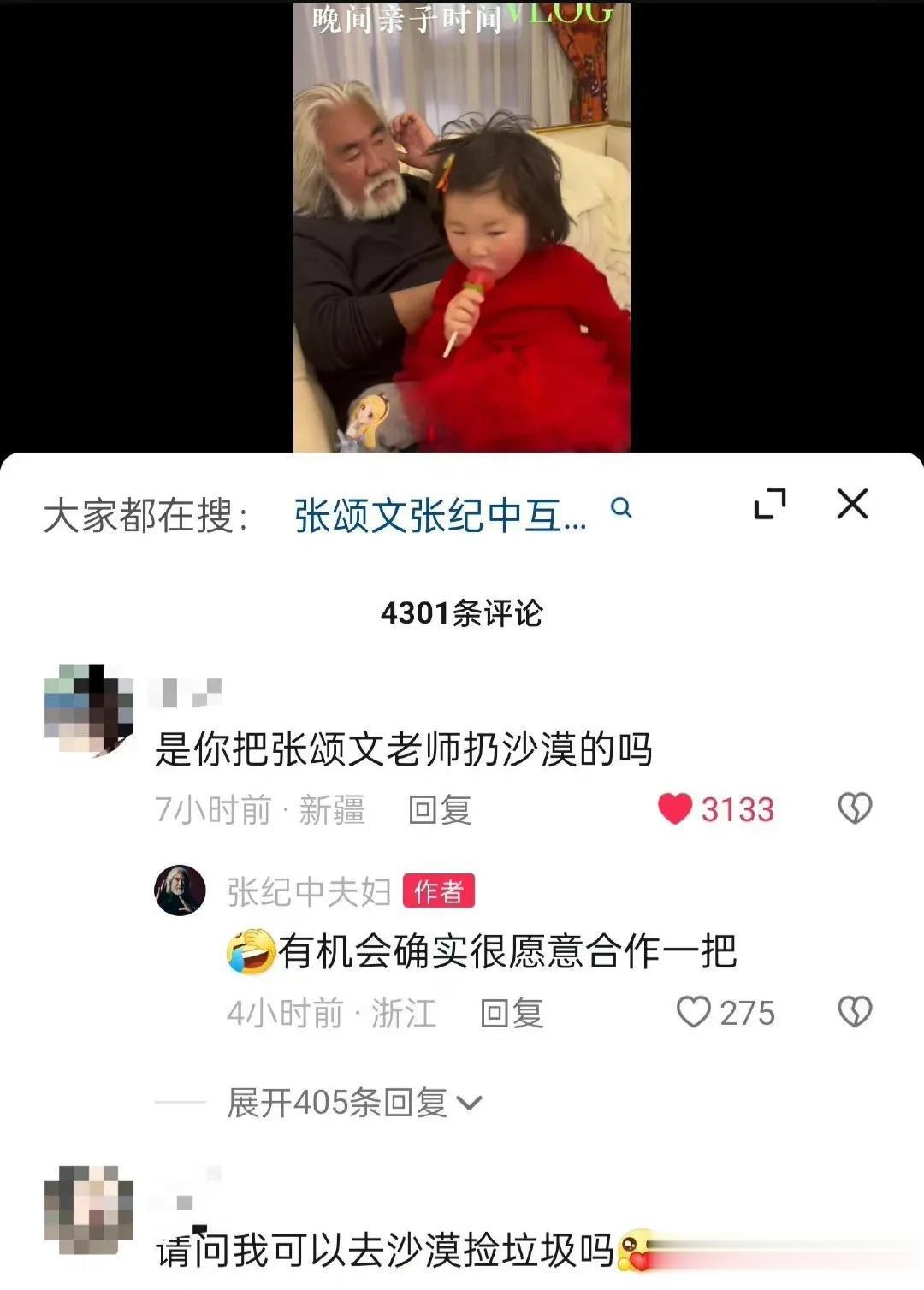Expand 展开405条回复
The height and width of the screenshot is (1290, 924).
point(353,1103)
